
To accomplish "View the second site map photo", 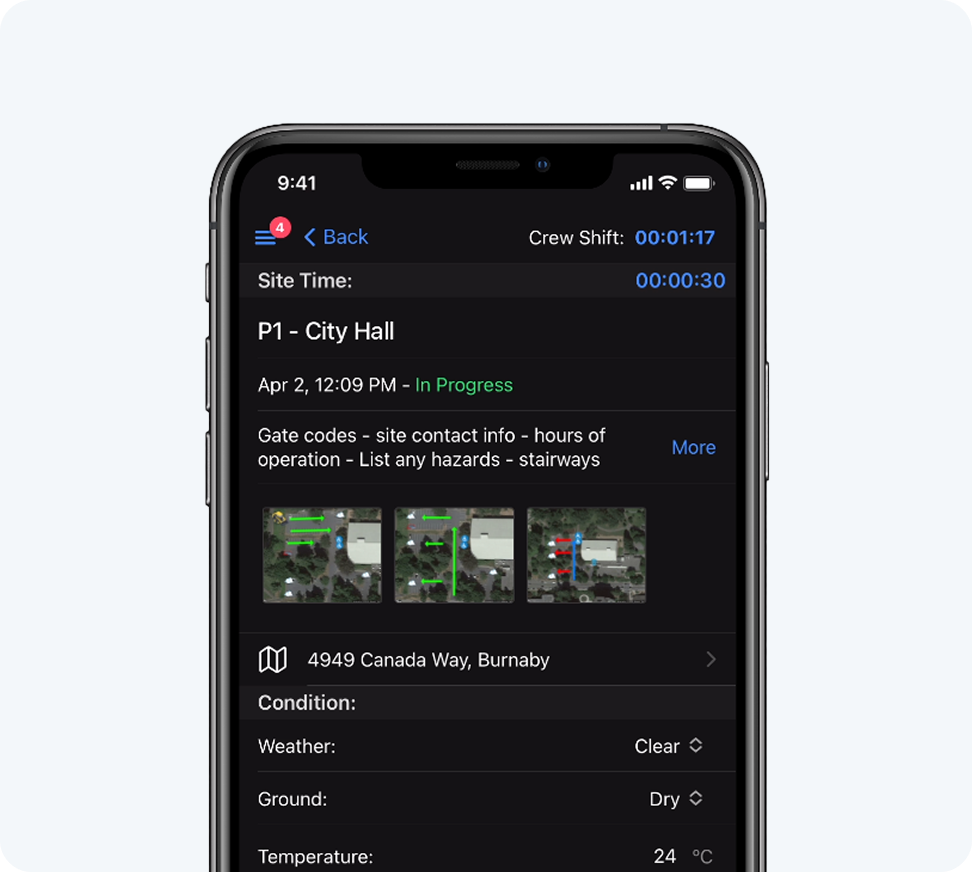I will point(454,555).
